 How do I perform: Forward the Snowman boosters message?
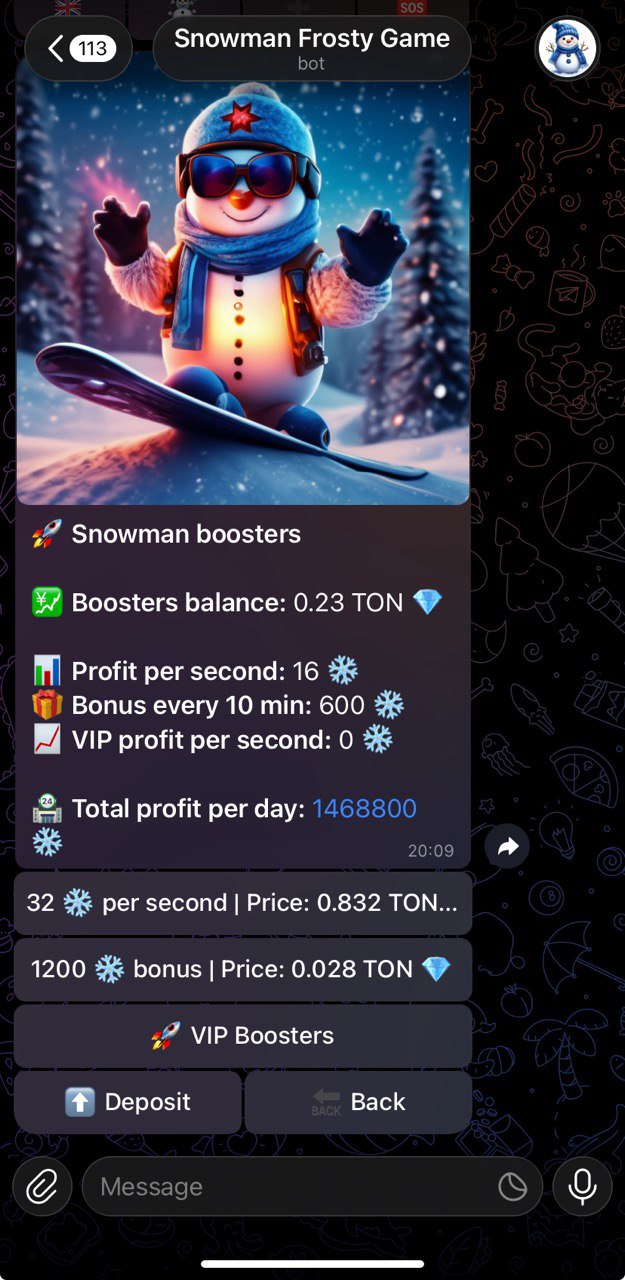click(x=507, y=847)
